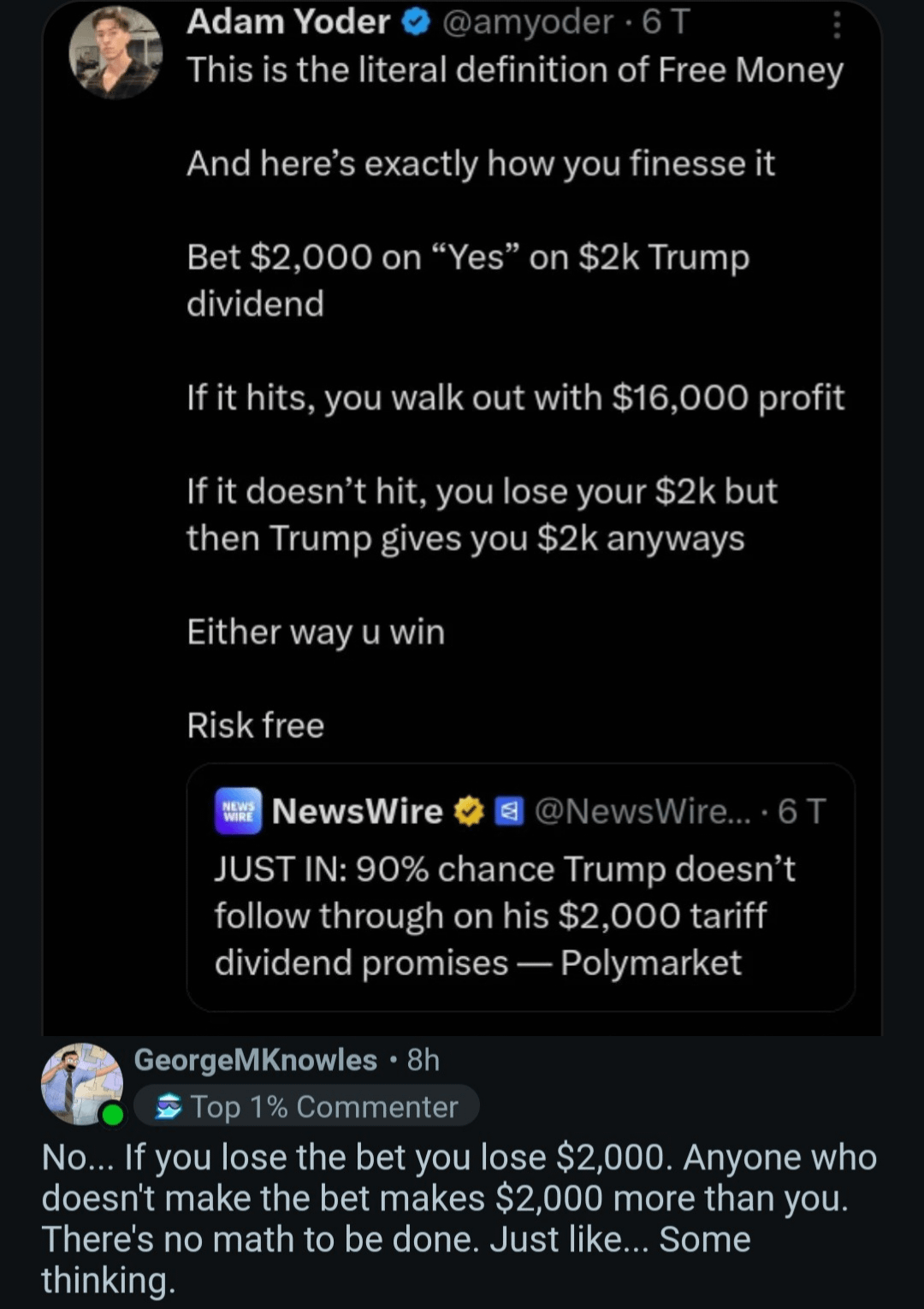Tap GeorgeMKnowles' avatar picture
The width and height of the screenshot is (924, 1309).
(81, 1082)
